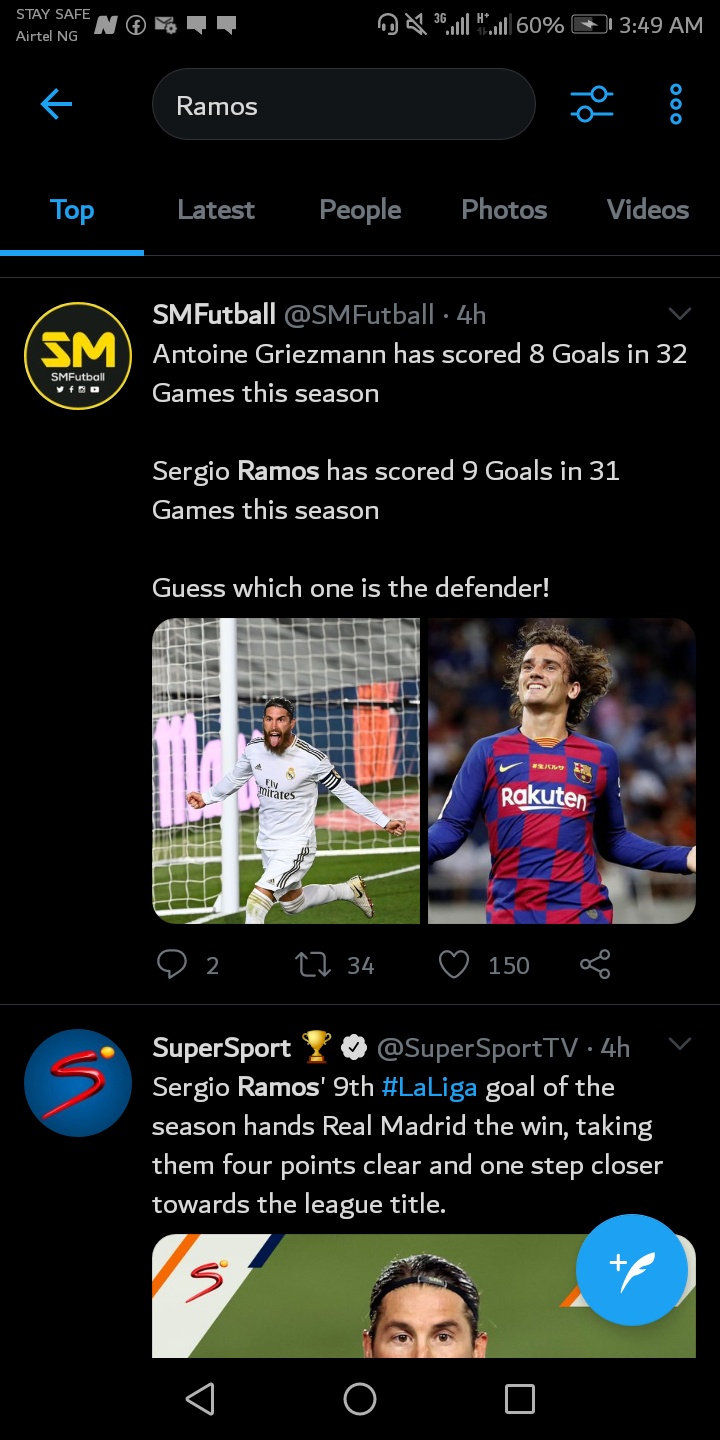Viewport: 720px width, 1440px height.
Task: Tap the system home button
Action: [x=360, y=1398]
